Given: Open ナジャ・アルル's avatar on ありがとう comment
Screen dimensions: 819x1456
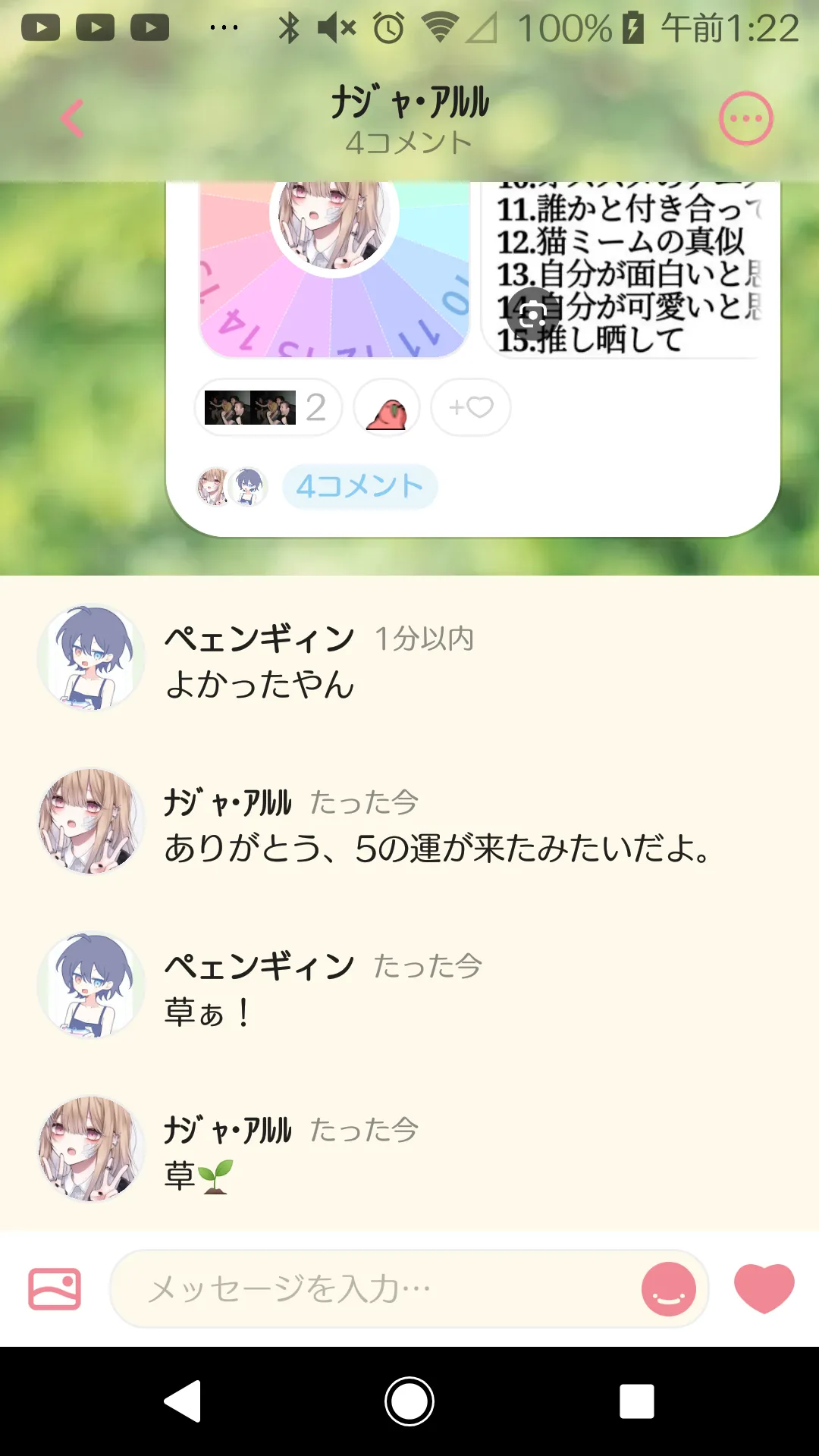Looking at the screenshot, I should pyautogui.click(x=91, y=821).
